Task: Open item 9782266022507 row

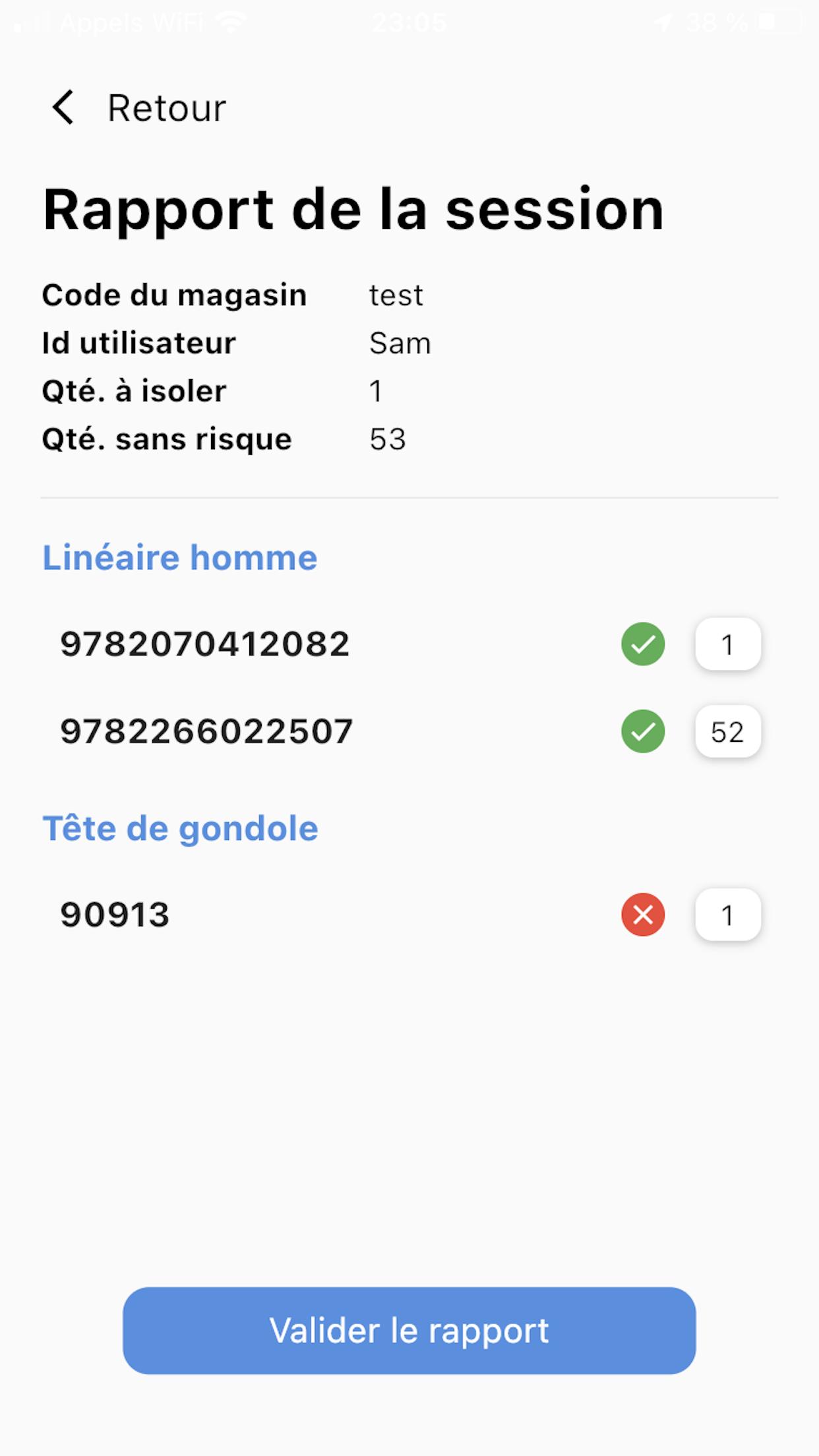Action: click(206, 731)
